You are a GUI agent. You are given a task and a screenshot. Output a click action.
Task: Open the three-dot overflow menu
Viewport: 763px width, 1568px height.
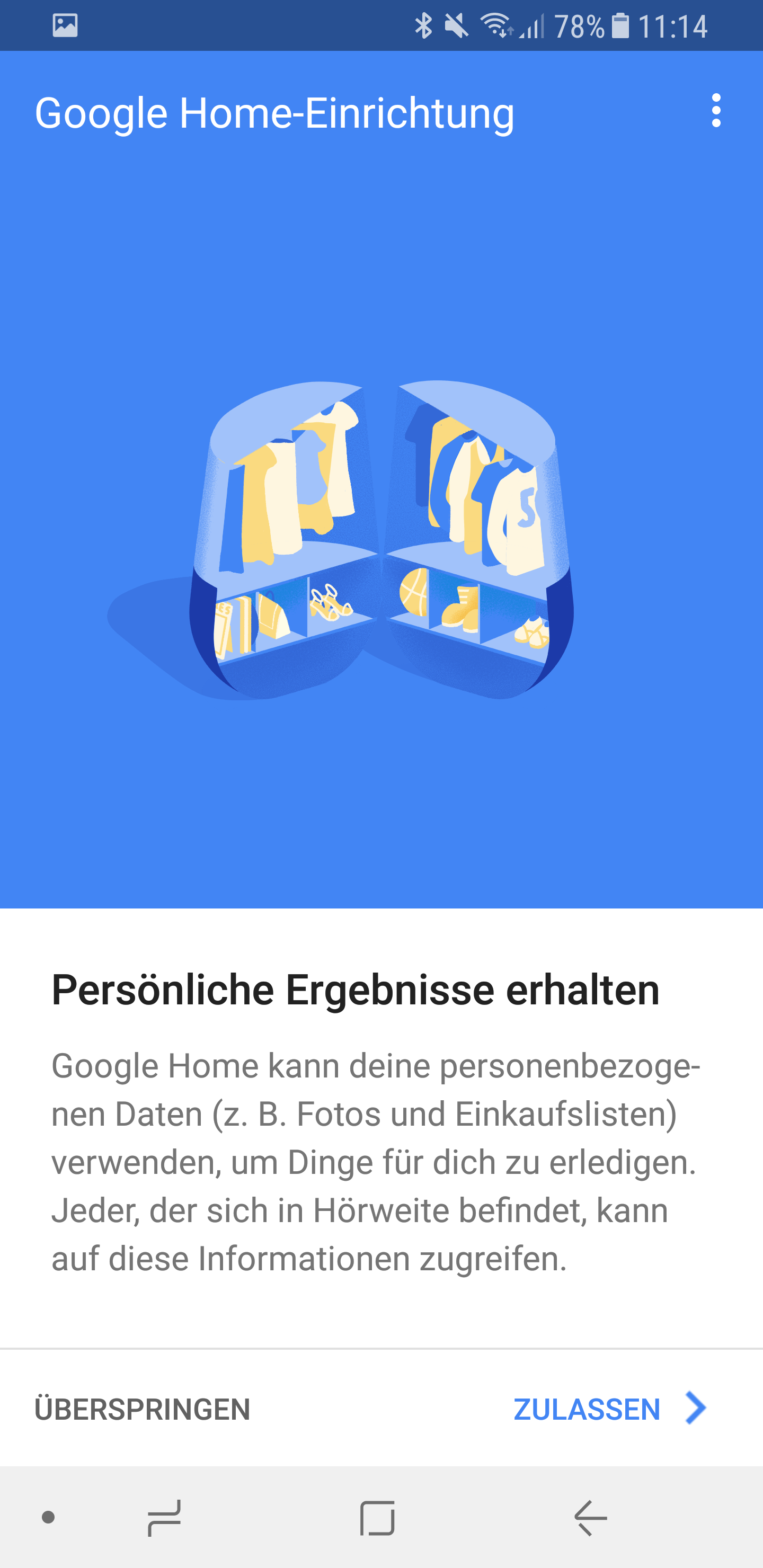click(716, 111)
